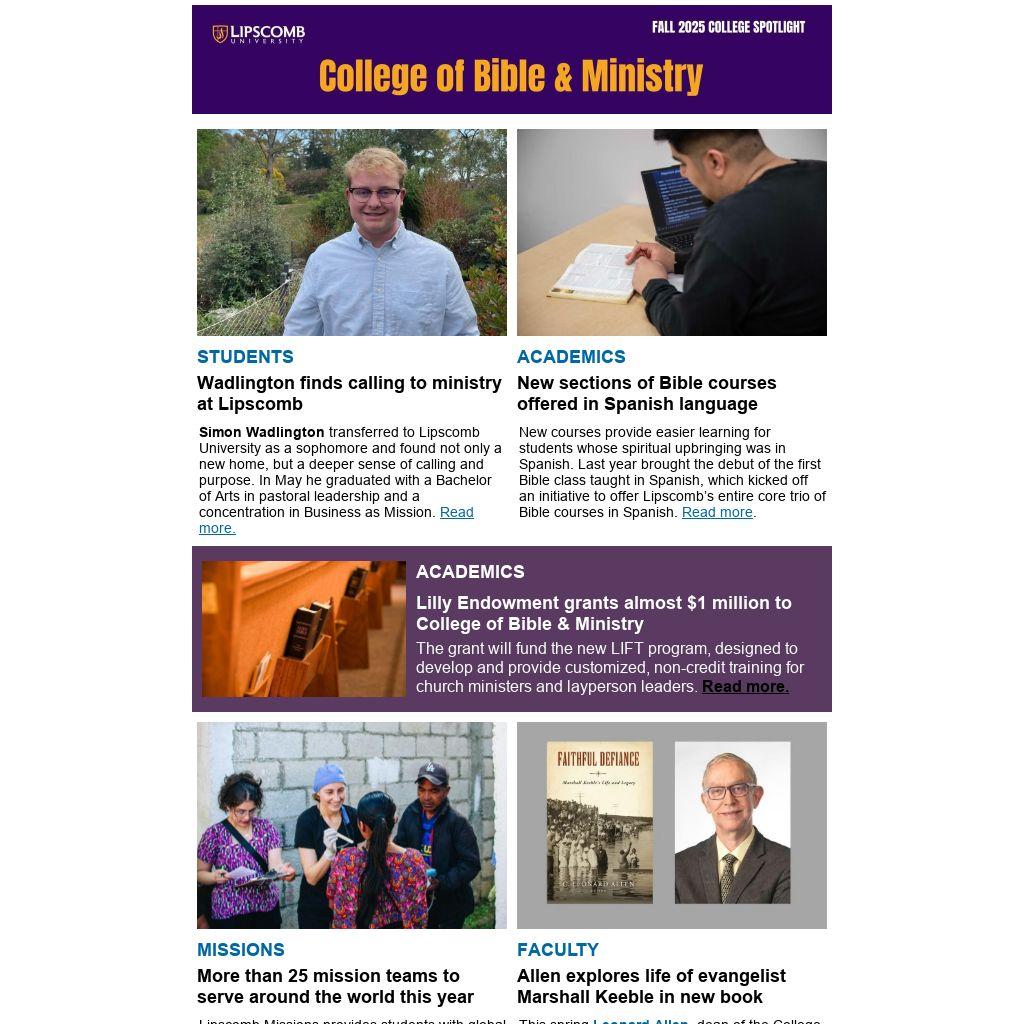Open the Simon Wadlington photo story
The image size is (1024, 1024).
tap(352, 232)
